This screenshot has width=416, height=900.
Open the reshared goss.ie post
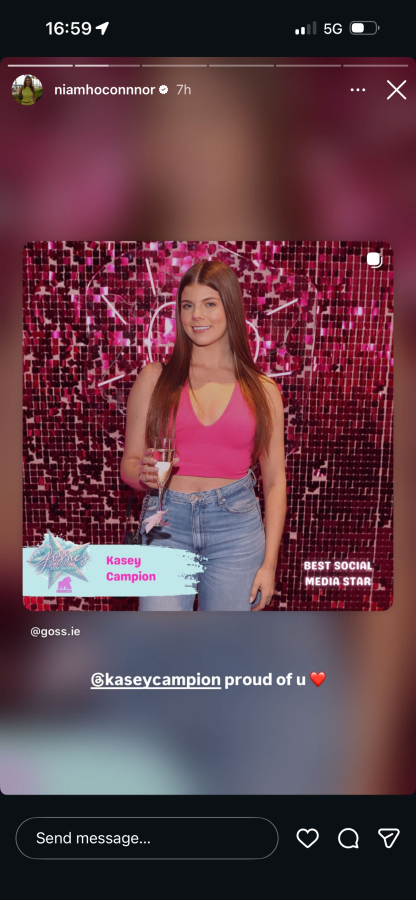point(208,426)
